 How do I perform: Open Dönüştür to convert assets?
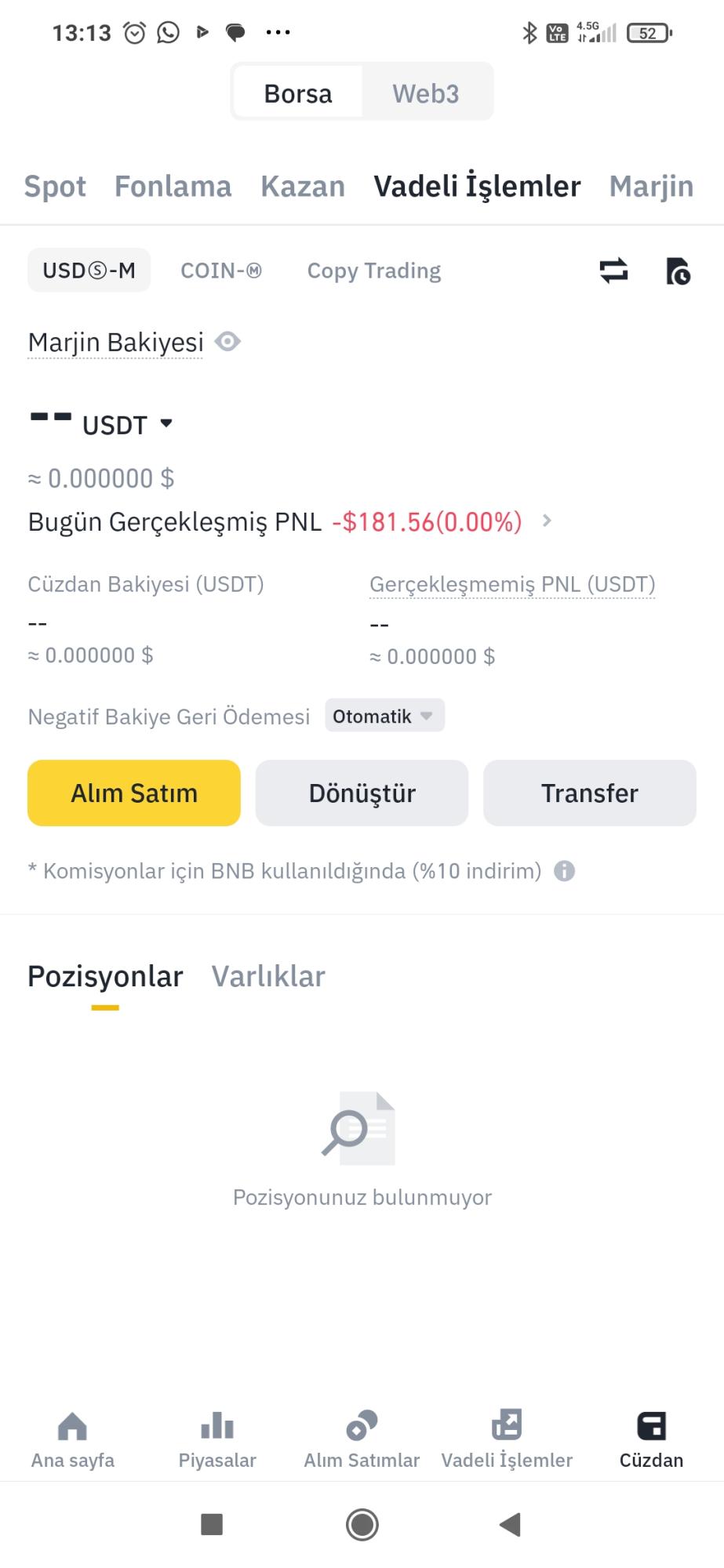coord(361,793)
